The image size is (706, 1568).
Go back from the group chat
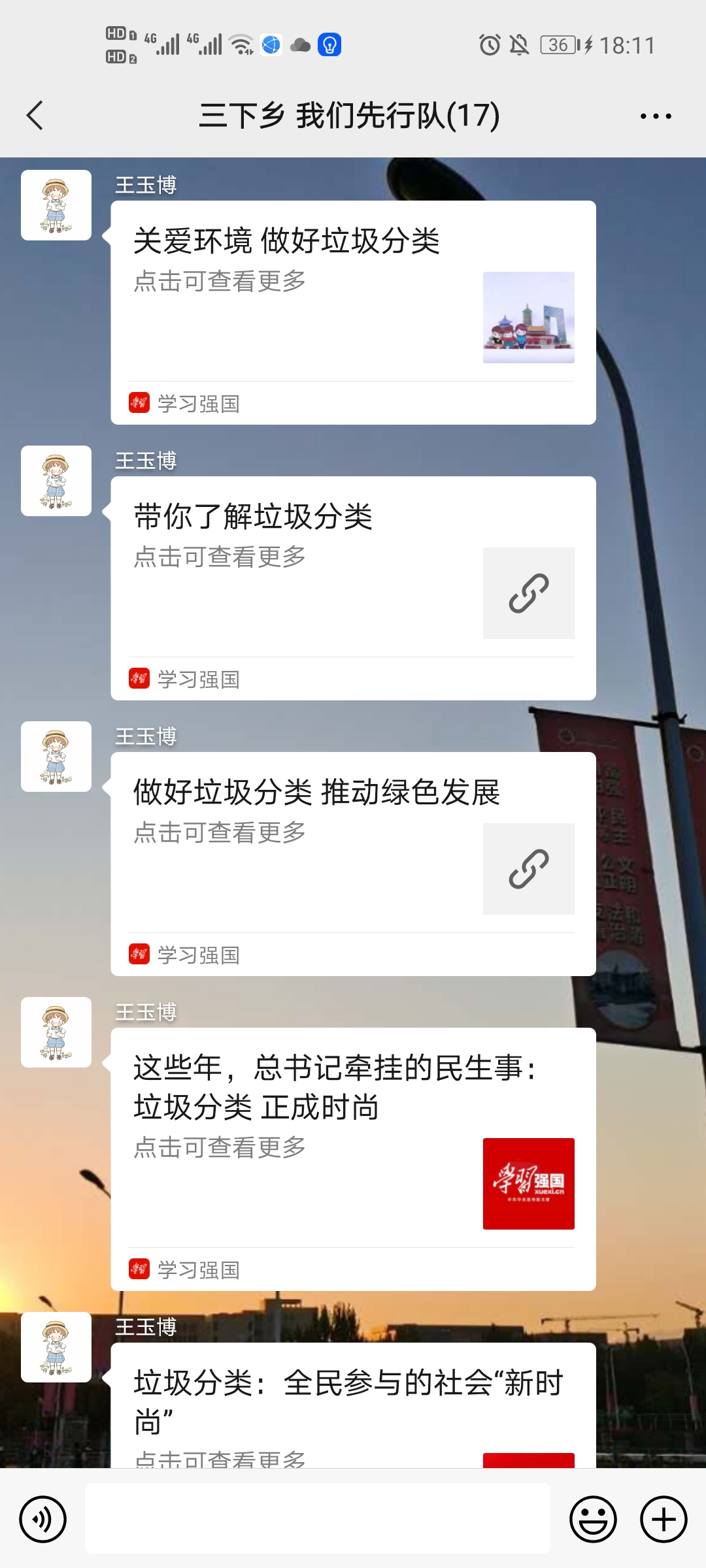[x=35, y=116]
